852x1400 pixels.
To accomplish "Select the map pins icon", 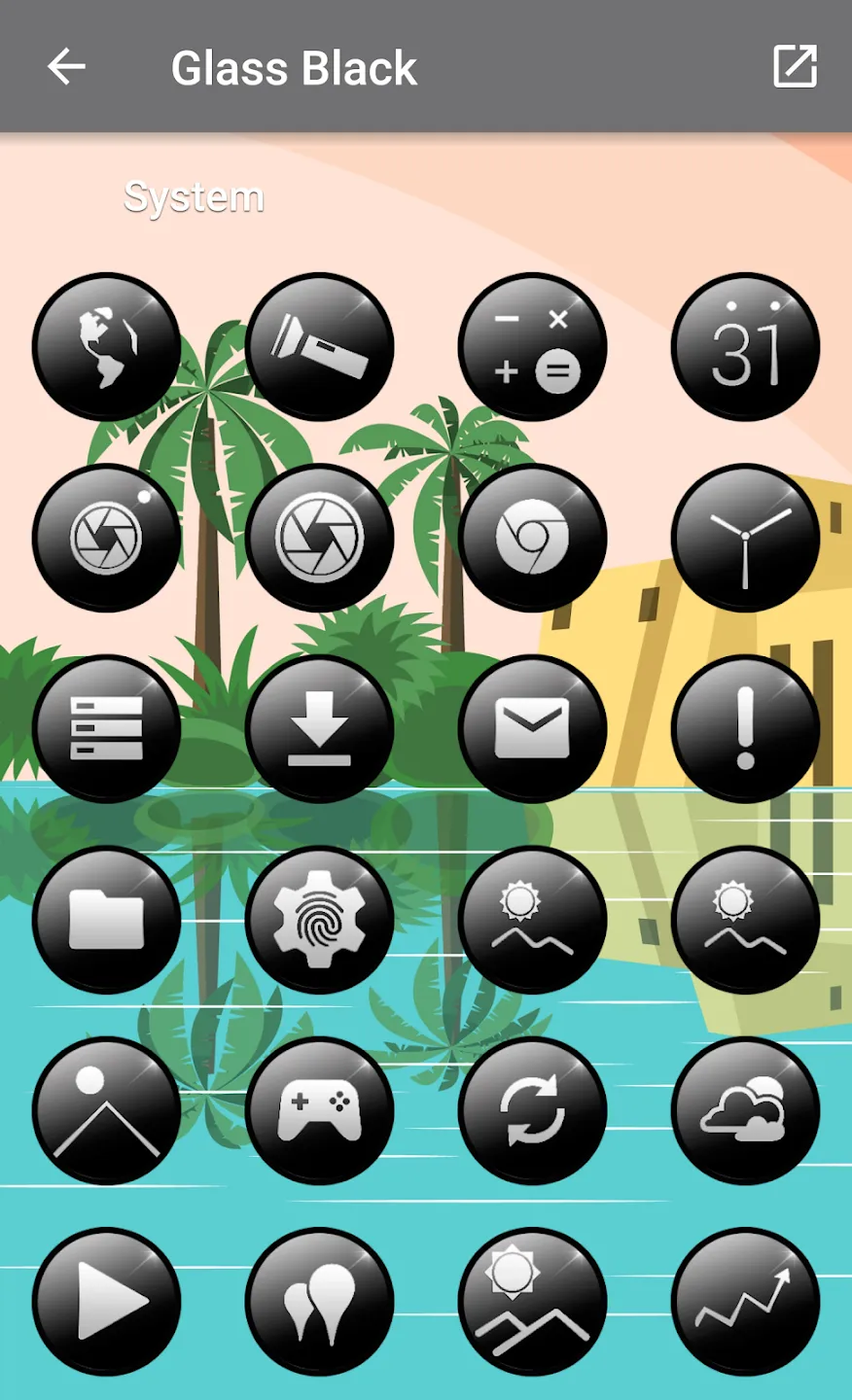I will click(320, 1302).
